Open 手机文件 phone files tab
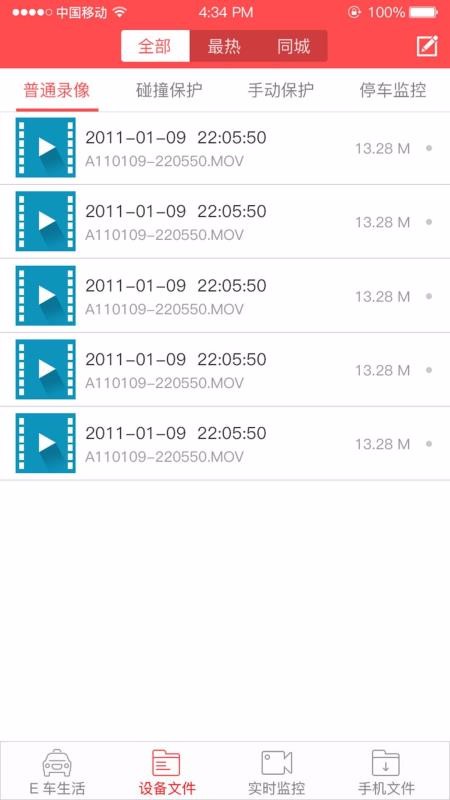Screen dimensions: 450x800 [x=386, y=771]
